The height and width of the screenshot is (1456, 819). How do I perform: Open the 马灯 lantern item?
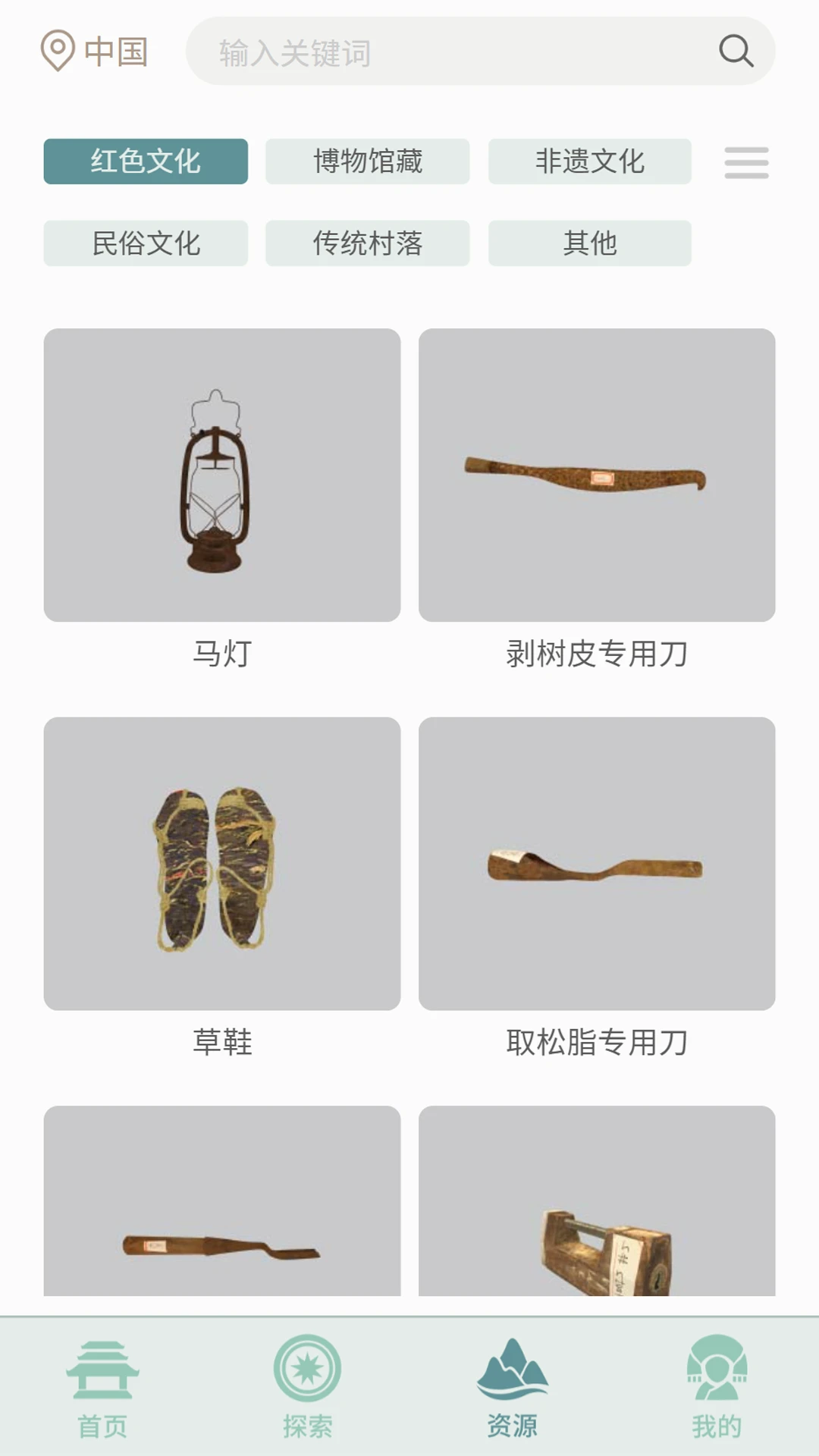[223, 475]
